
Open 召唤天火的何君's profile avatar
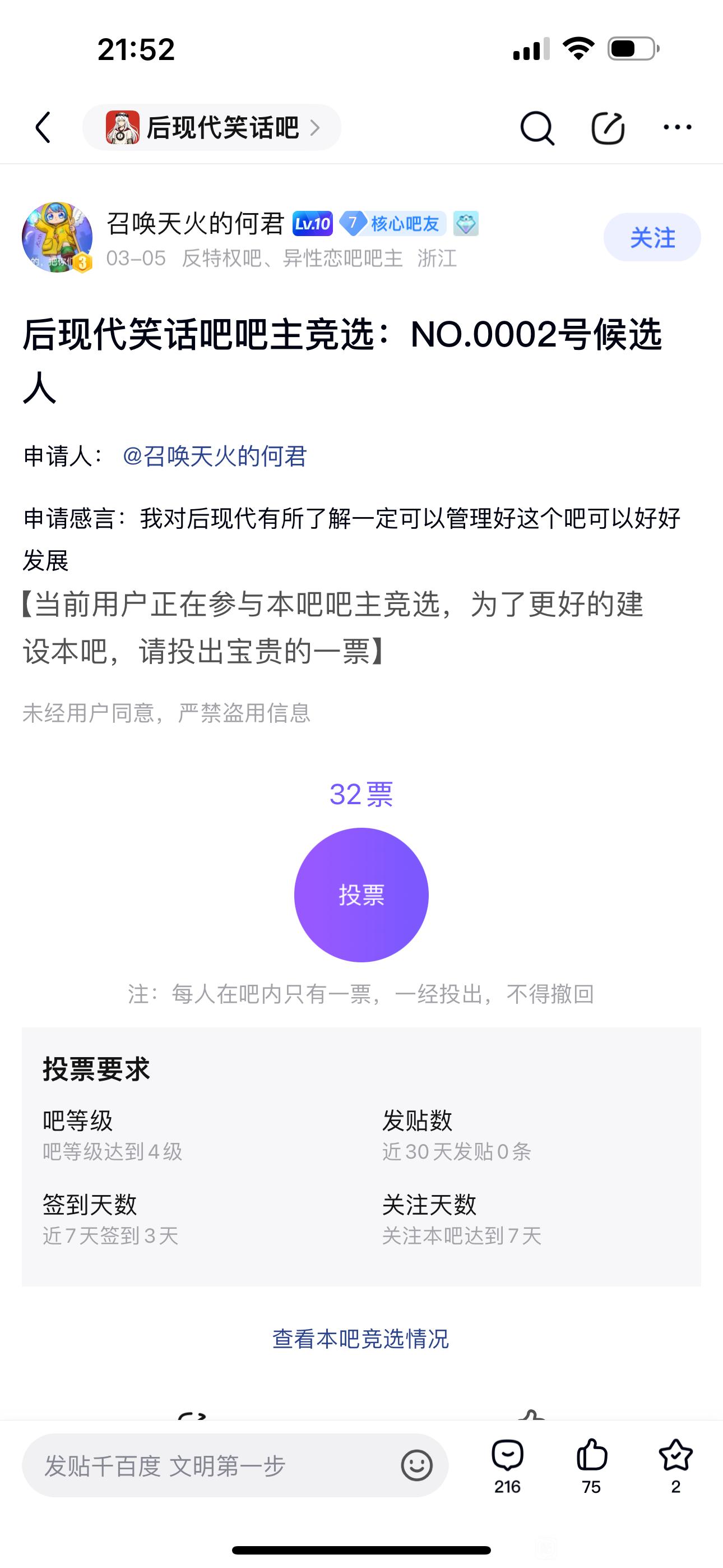tap(57, 237)
